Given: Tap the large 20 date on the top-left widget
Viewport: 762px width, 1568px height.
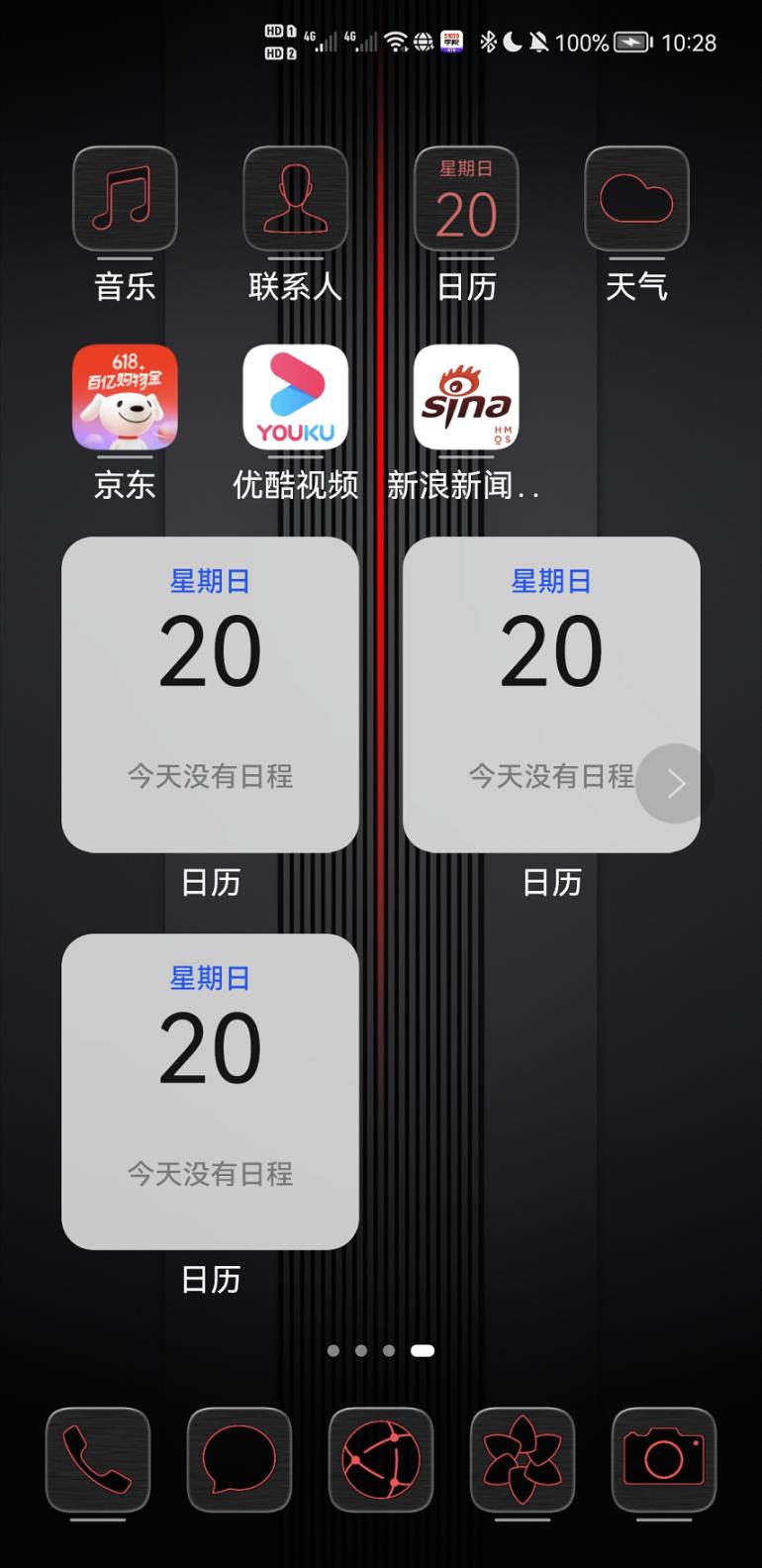Looking at the screenshot, I should click(210, 648).
